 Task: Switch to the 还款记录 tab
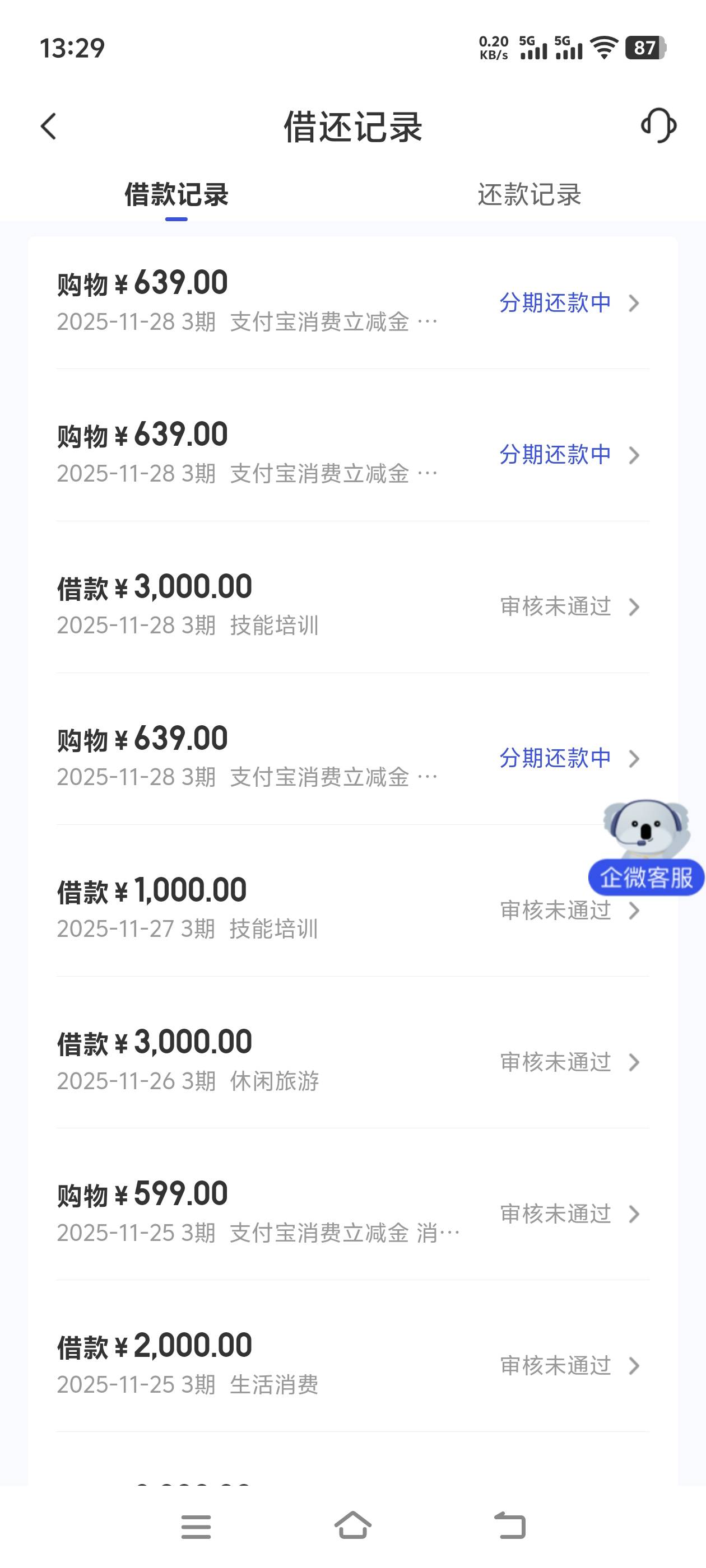point(529,195)
